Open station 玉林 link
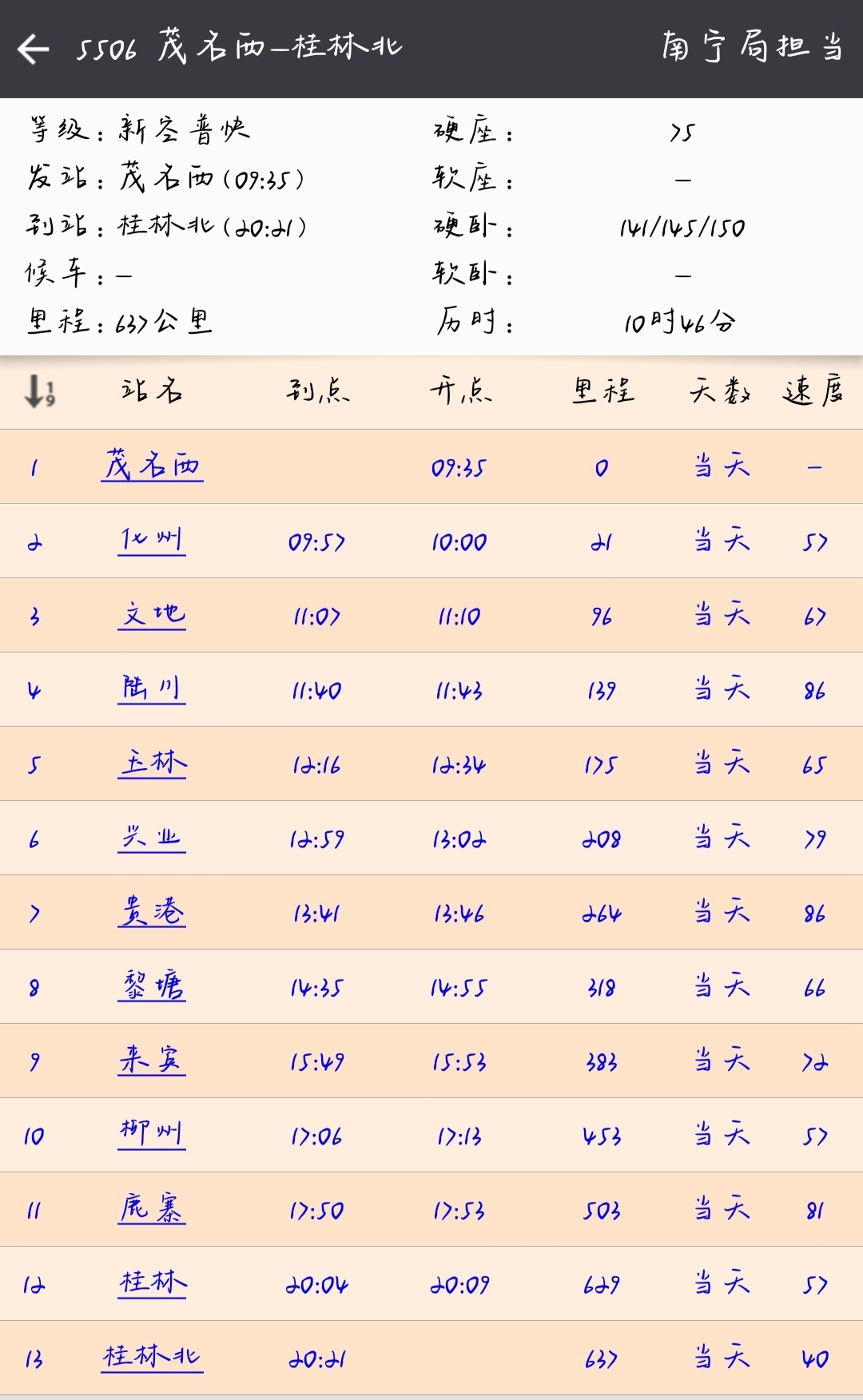 152,763
